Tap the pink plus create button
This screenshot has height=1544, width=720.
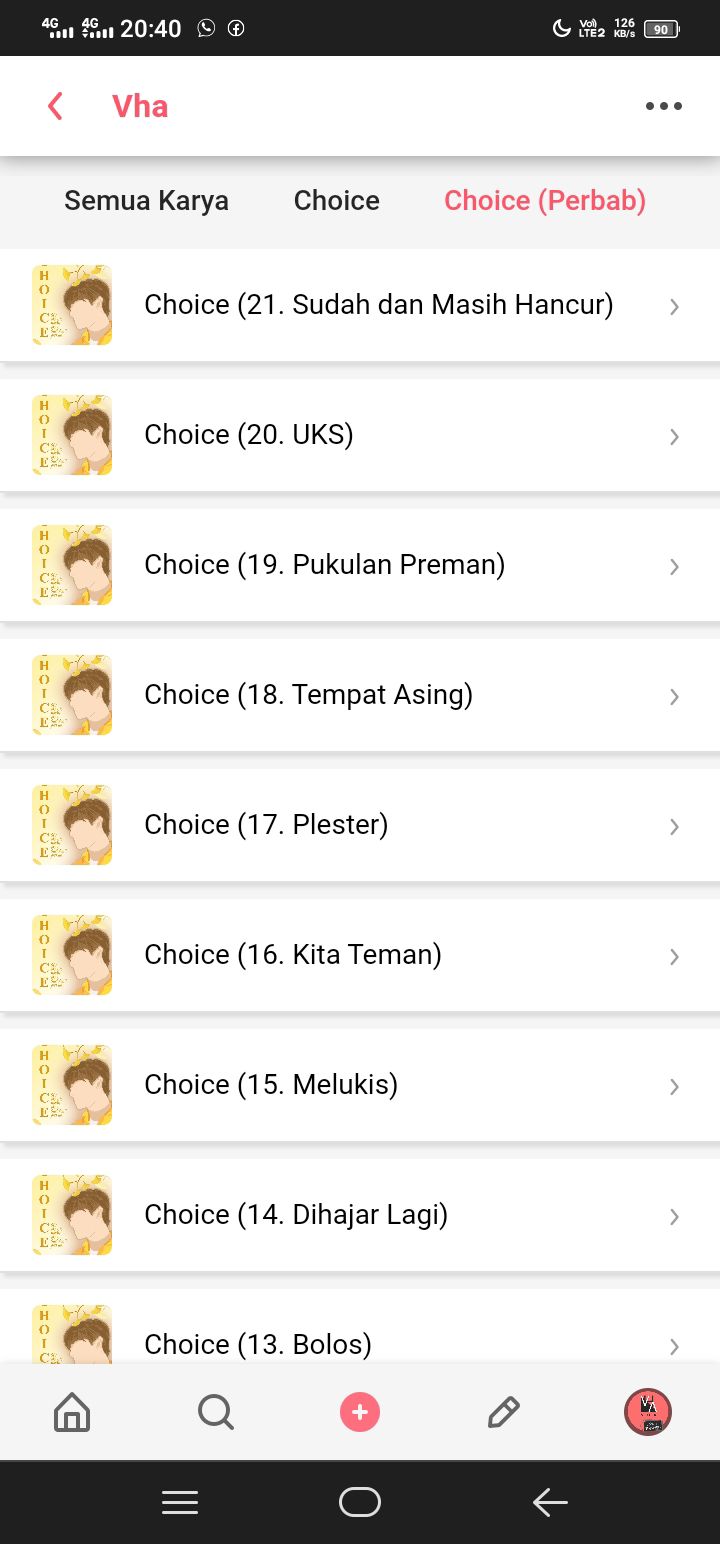[360, 1412]
